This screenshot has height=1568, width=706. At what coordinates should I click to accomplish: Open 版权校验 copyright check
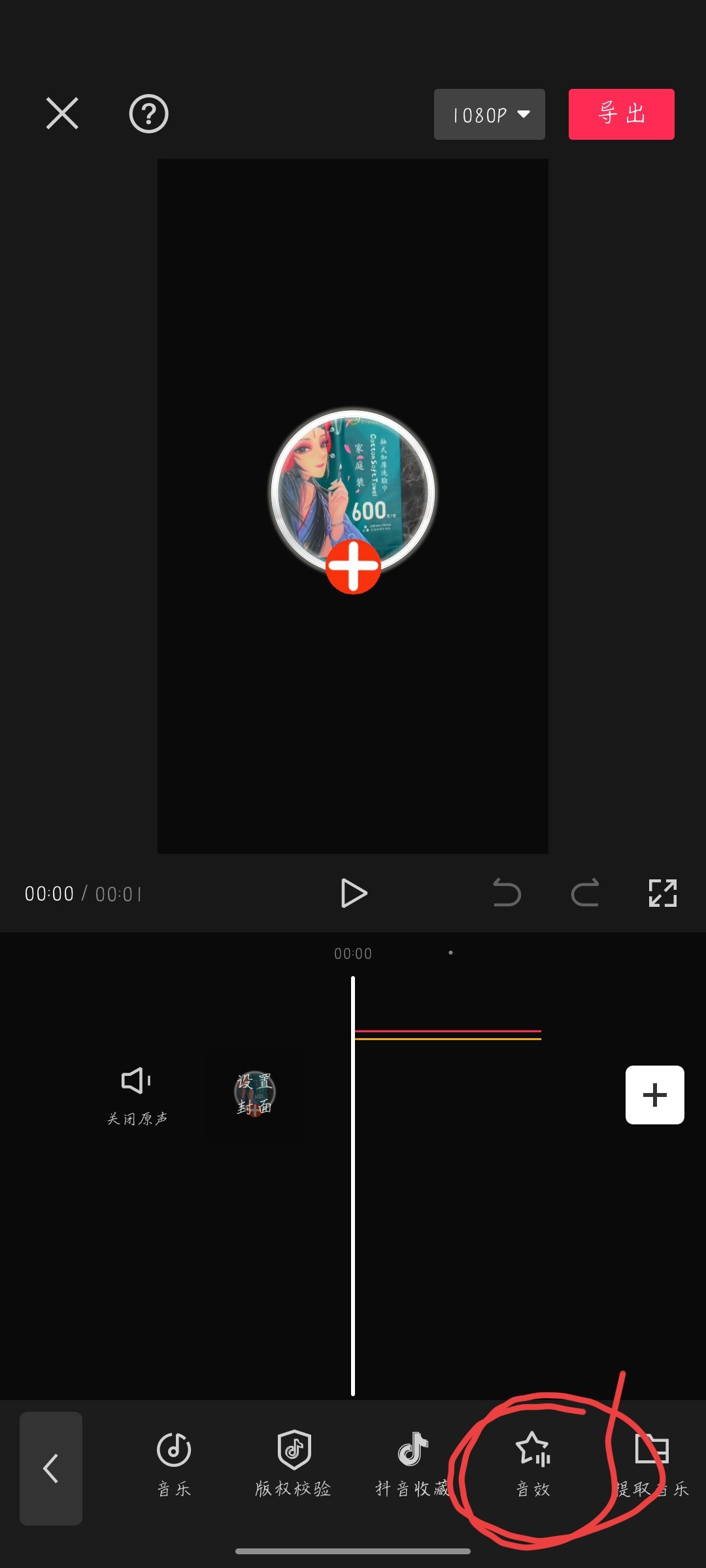pos(294,1463)
